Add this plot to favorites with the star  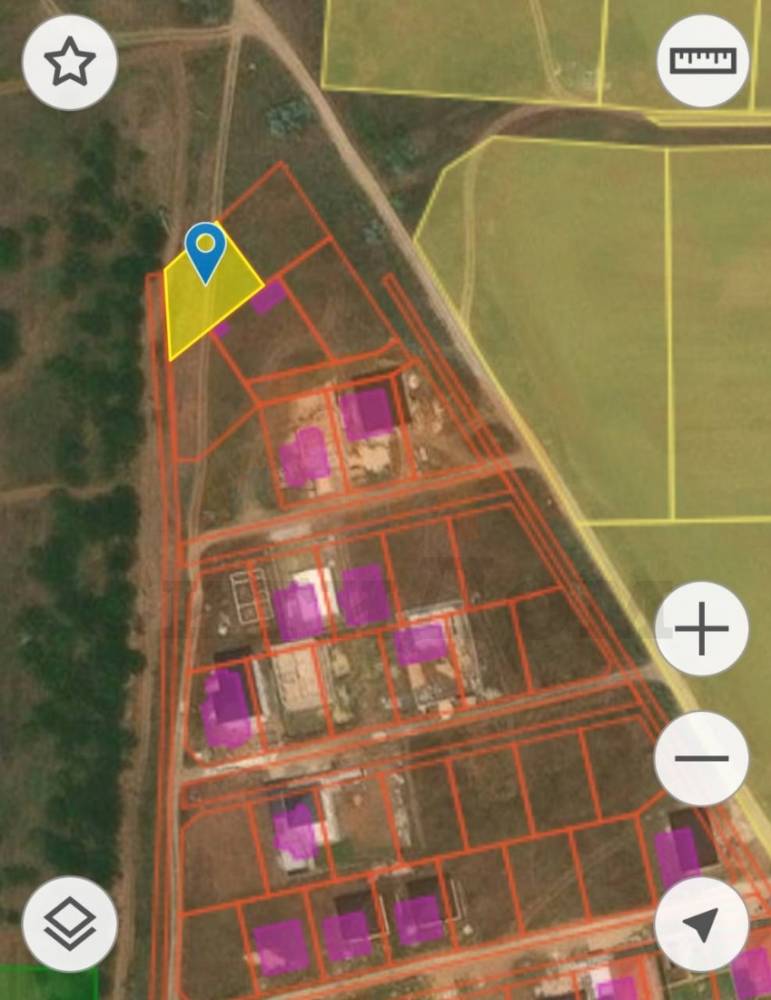pos(70,63)
